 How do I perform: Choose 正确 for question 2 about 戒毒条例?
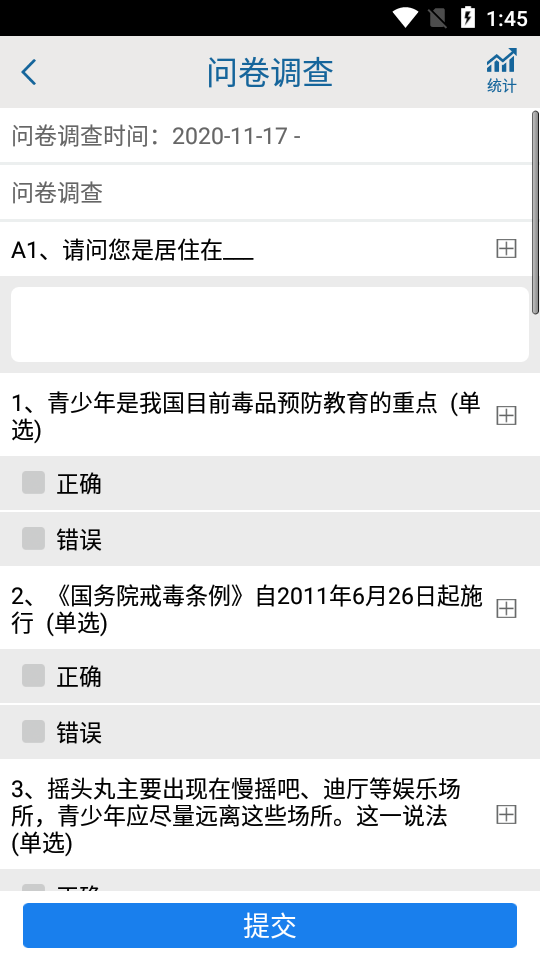(x=270, y=676)
